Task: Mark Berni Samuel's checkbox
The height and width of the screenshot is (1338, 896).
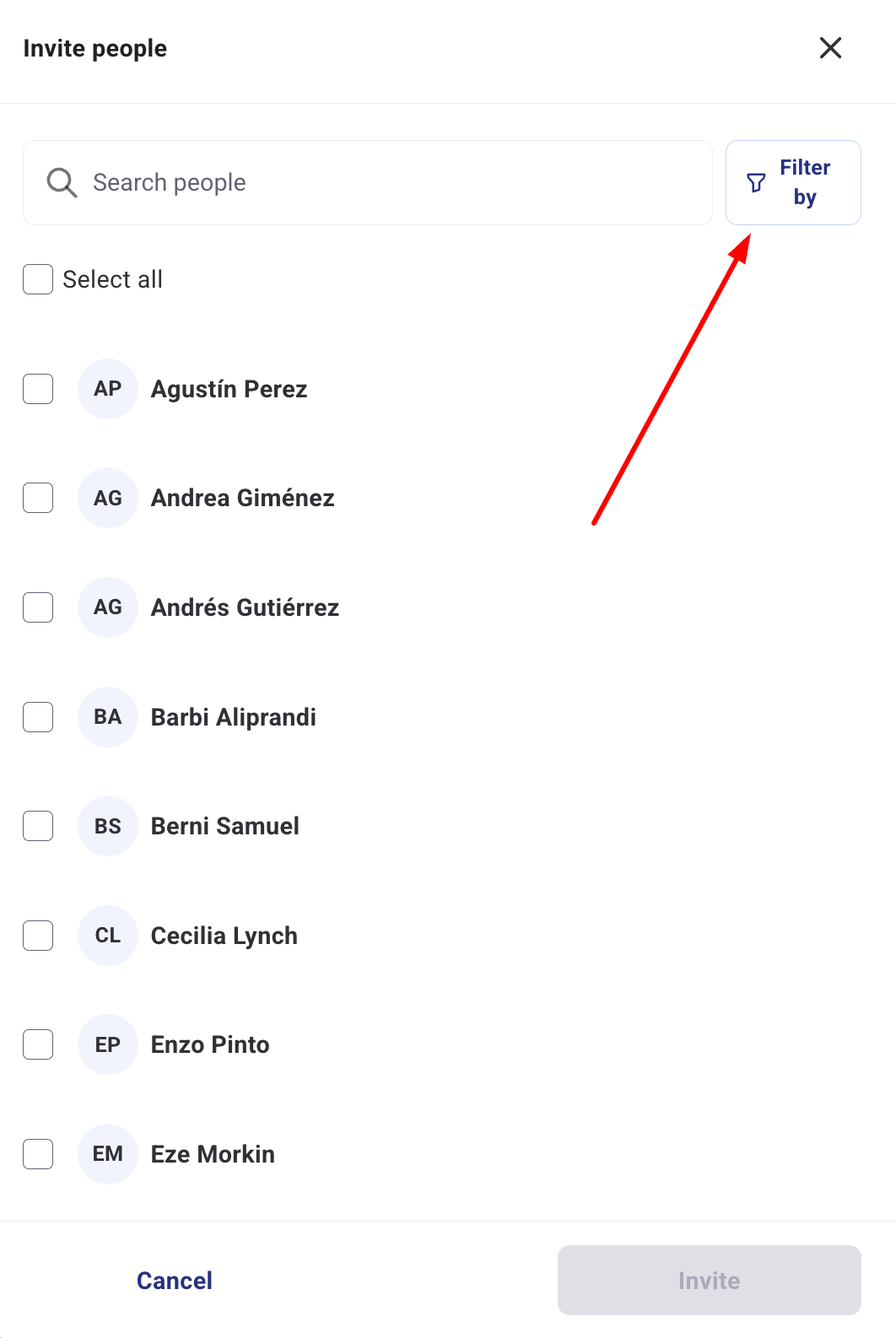Action: click(x=38, y=826)
